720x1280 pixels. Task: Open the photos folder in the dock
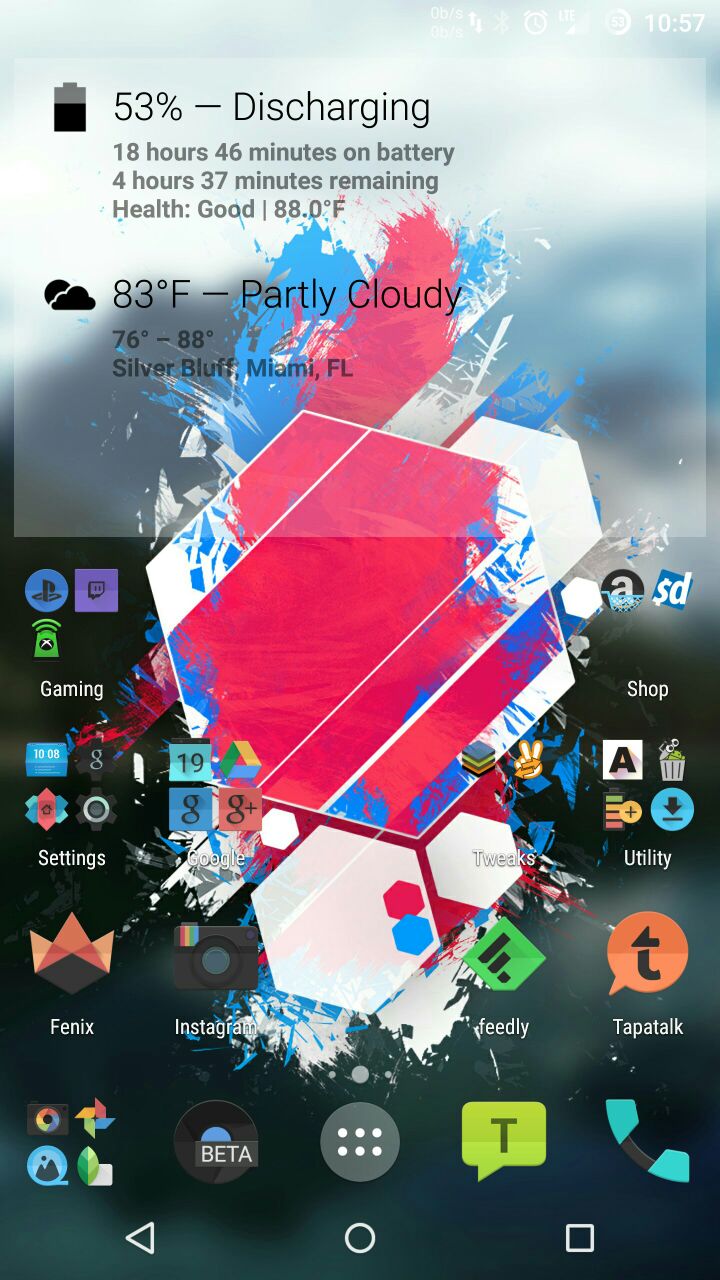(x=72, y=1142)
